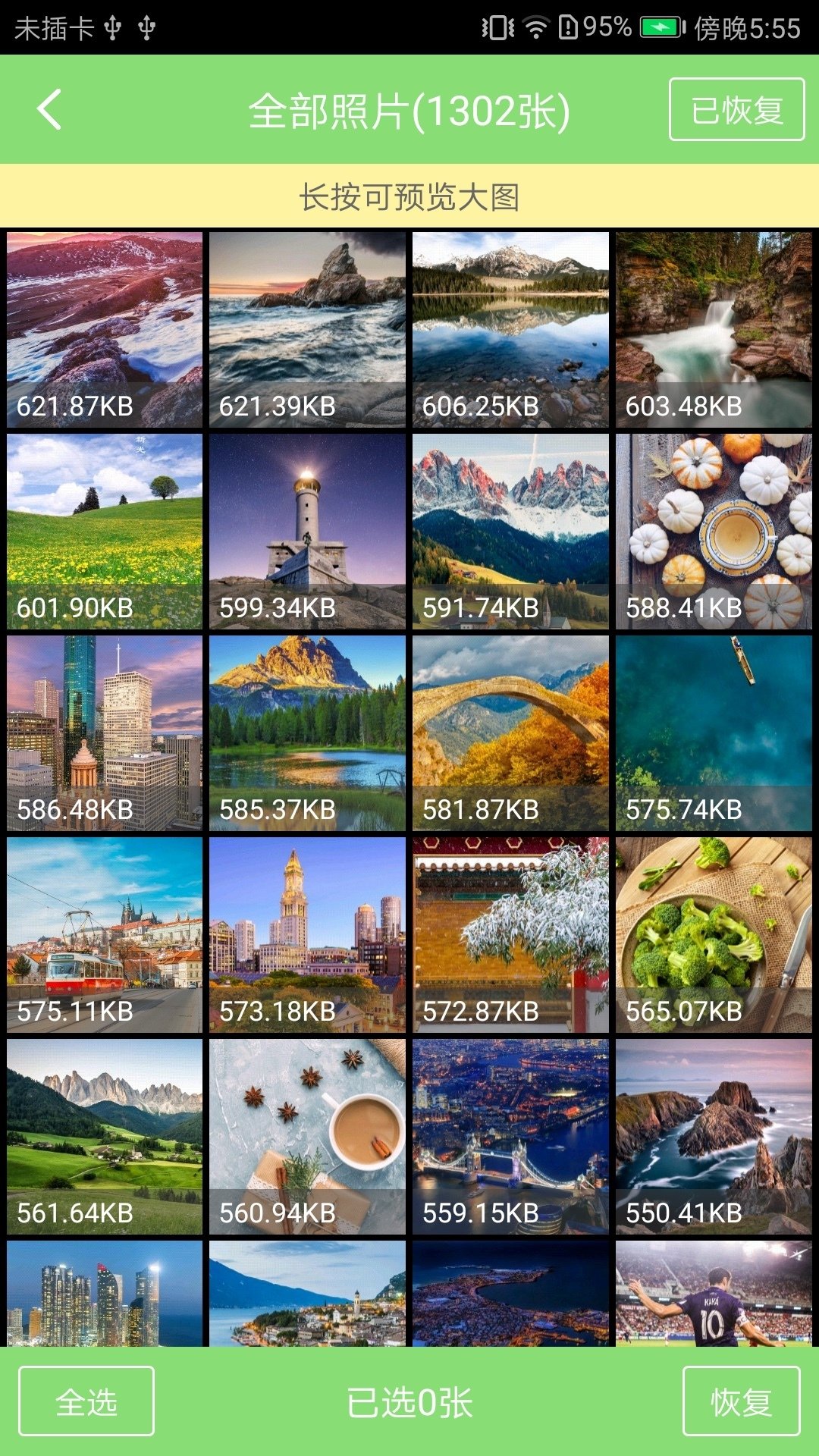Screen dimensions: 819x1456
Task: Open the 已恢复 recovered photos list
Action: (x=736, y=110)
